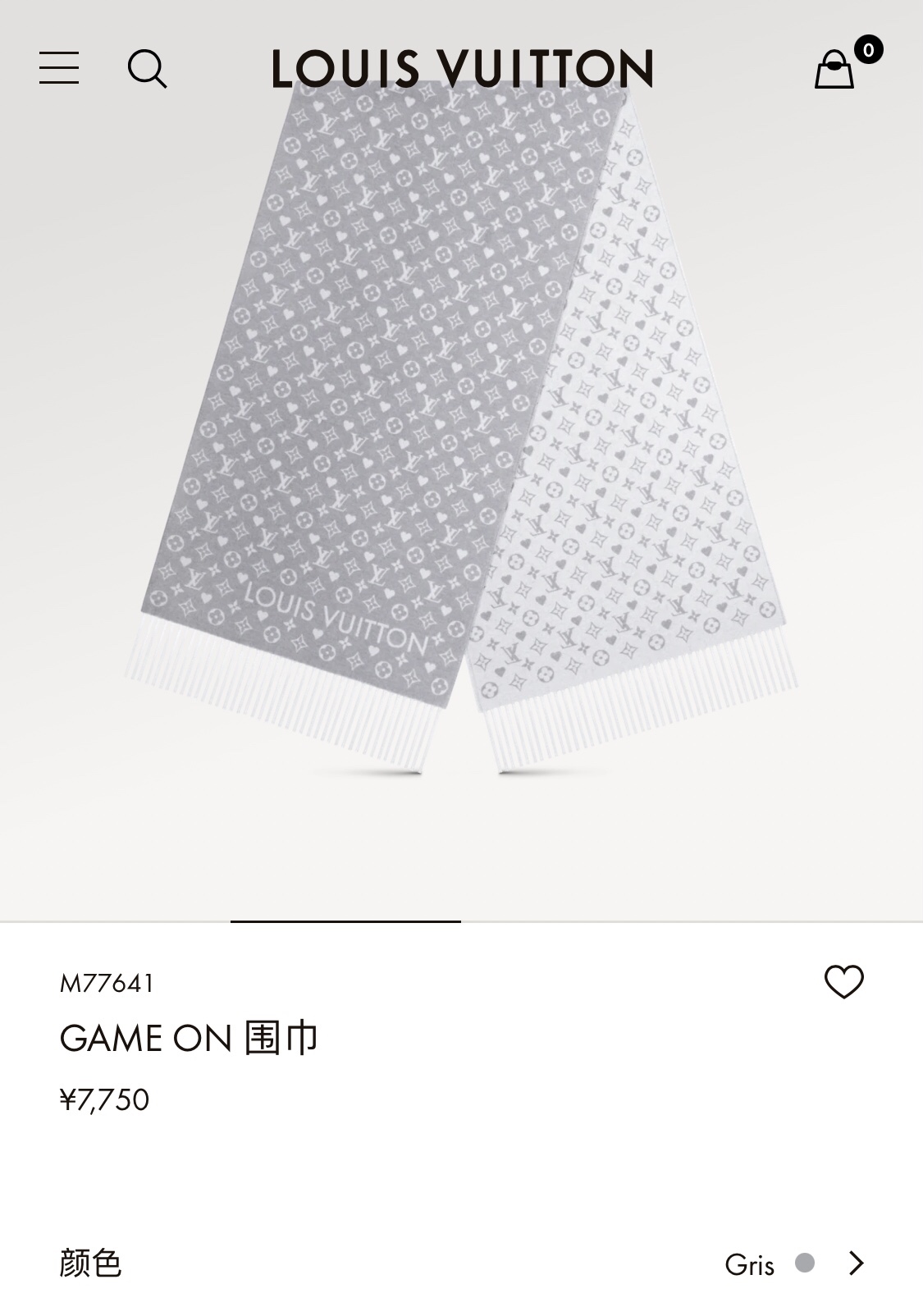View the shopping bag
The height and width of the screenshot is (1316, 923).
[835, 69]
